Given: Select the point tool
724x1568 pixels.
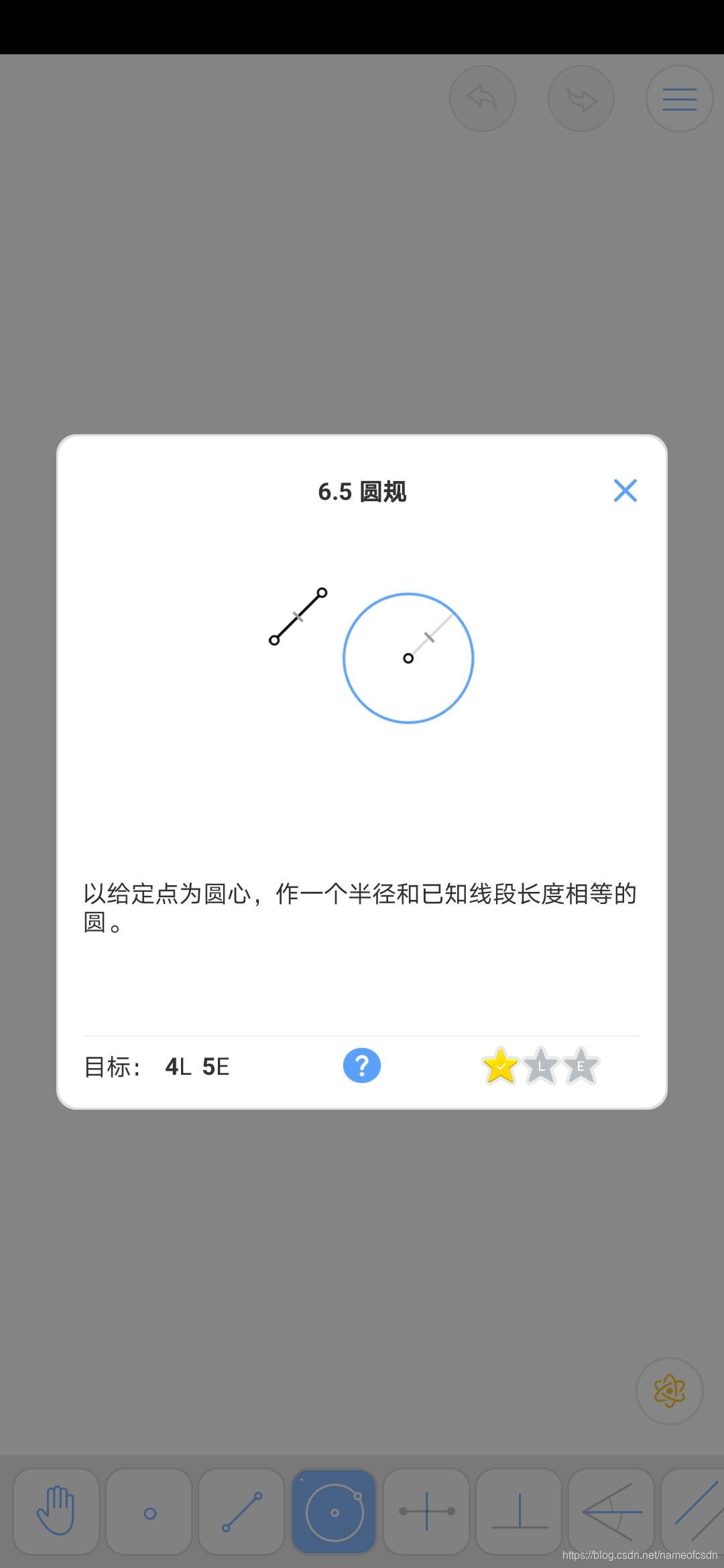Looking at the screenshot, I should pos(149,1511).
